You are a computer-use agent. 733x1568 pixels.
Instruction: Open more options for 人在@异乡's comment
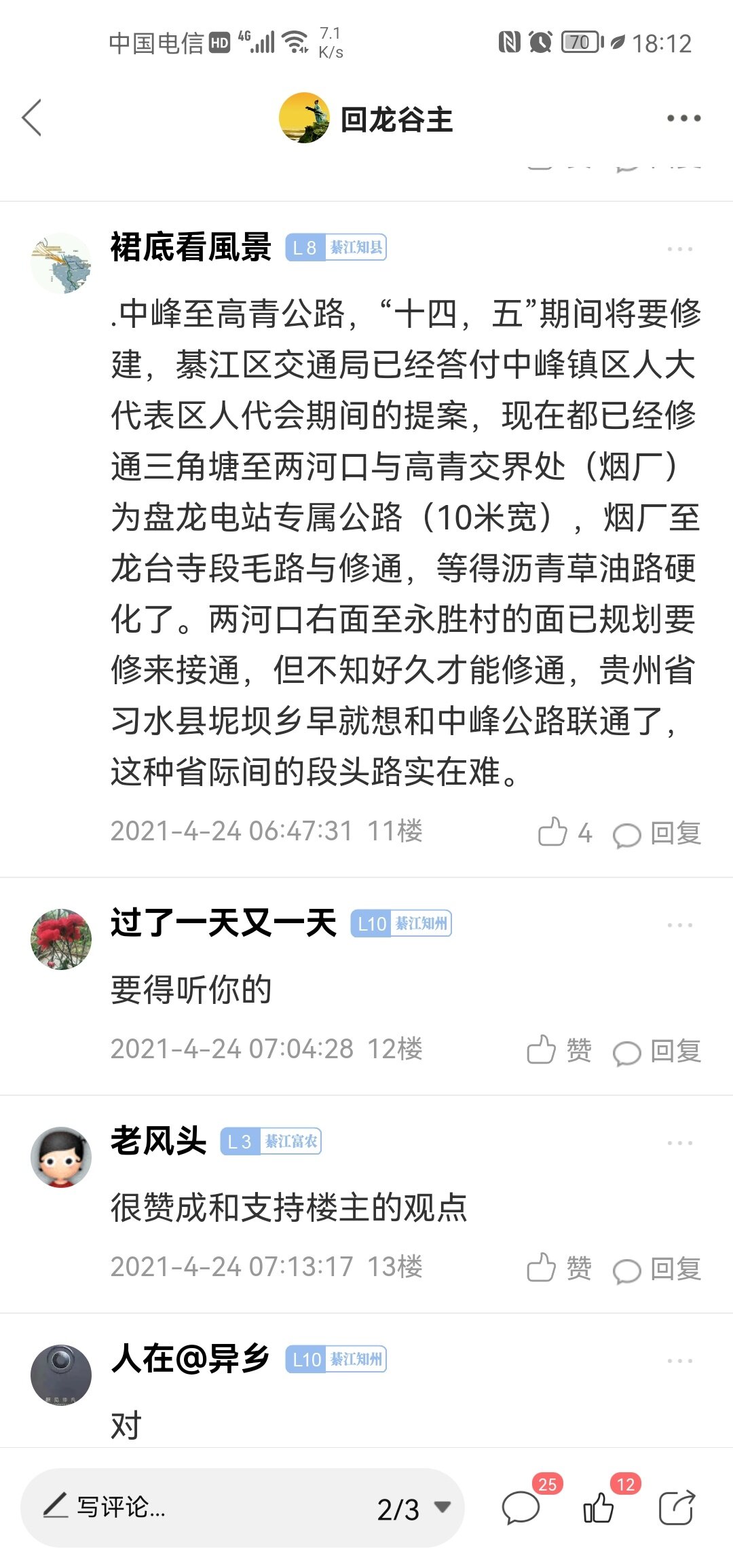(679, 1361)
